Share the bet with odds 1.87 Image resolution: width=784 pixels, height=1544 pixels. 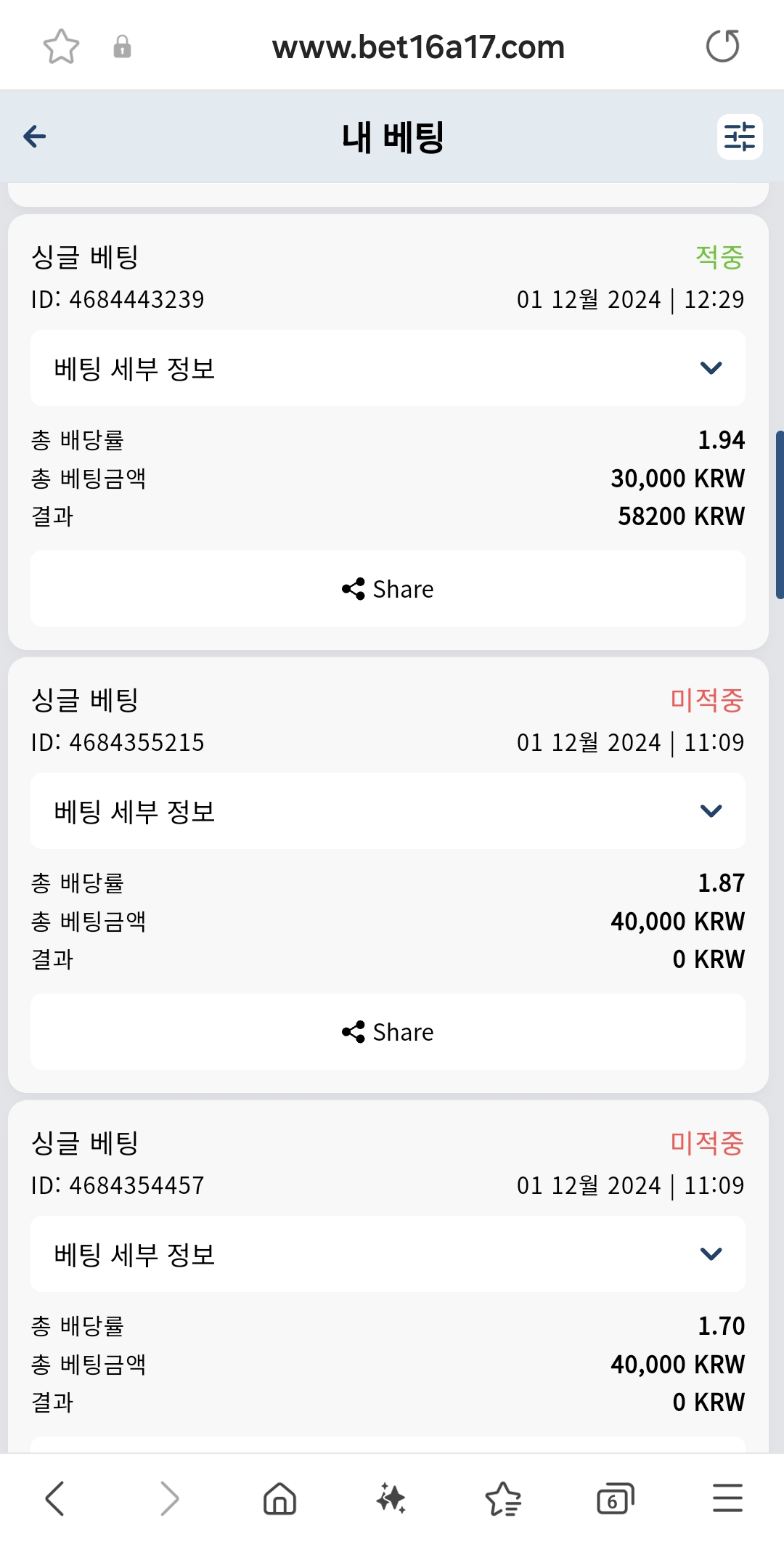[388, 1032]
